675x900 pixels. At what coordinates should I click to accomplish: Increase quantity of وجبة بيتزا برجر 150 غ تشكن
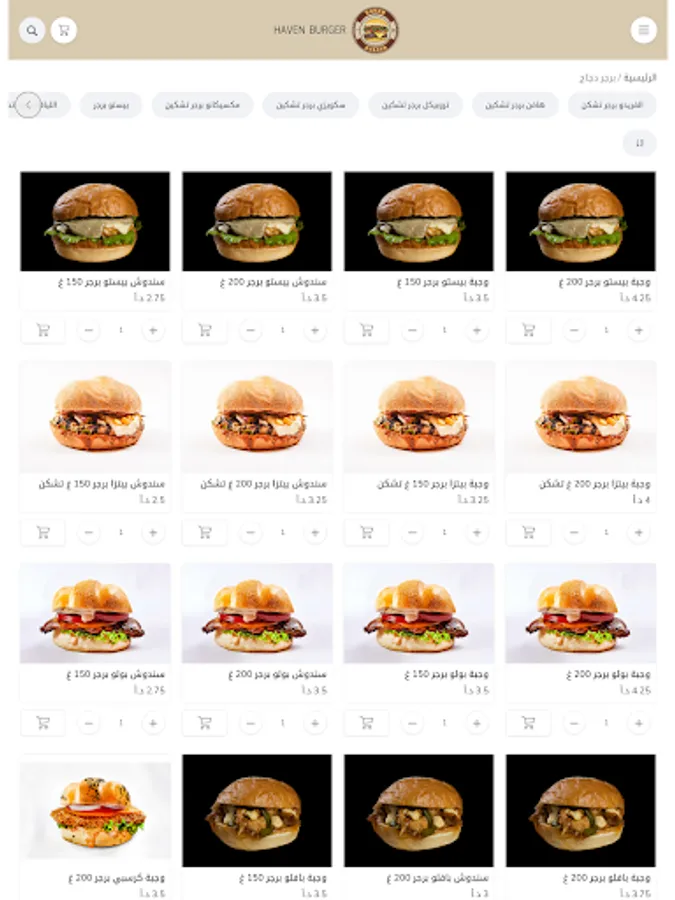476,533
